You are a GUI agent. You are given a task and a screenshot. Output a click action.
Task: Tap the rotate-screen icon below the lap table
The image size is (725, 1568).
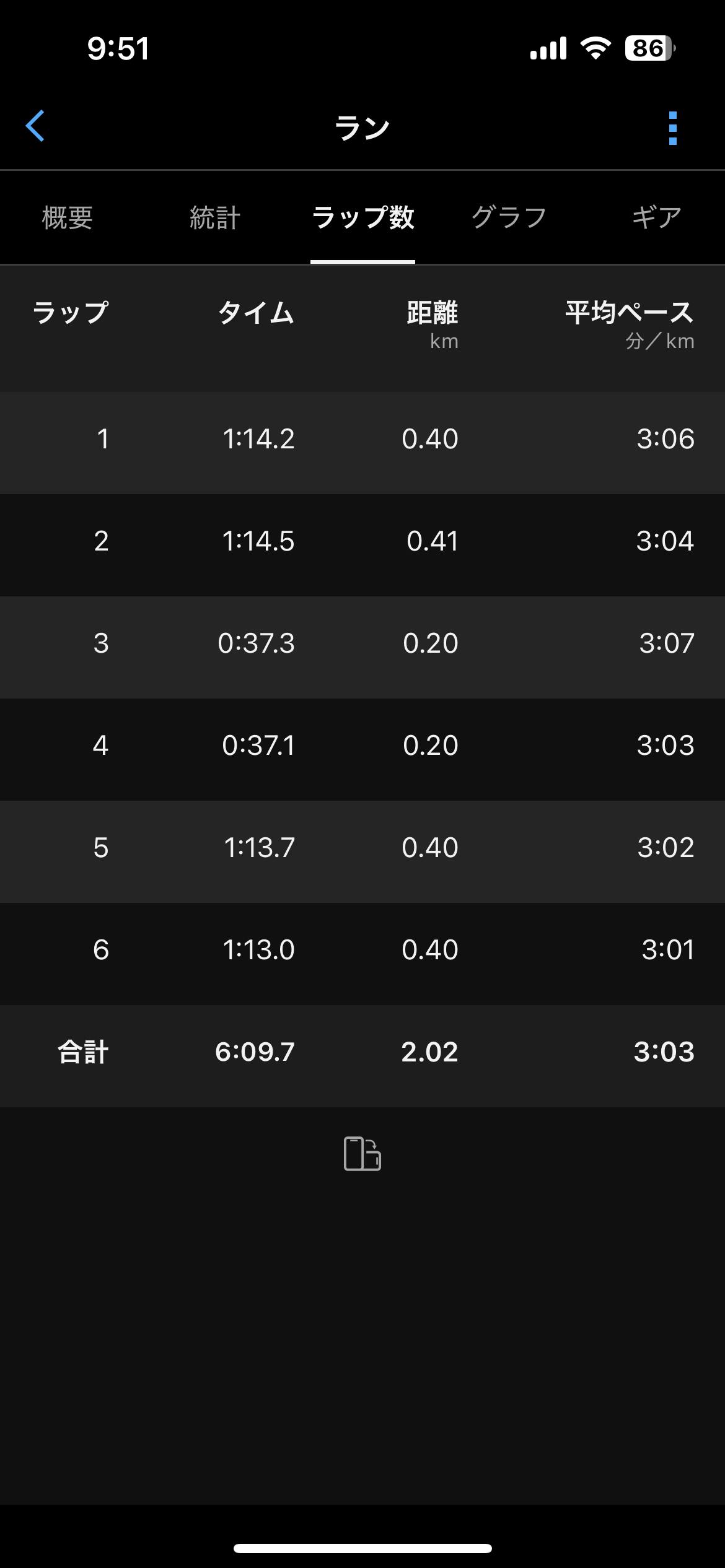tap(362, 1153)
